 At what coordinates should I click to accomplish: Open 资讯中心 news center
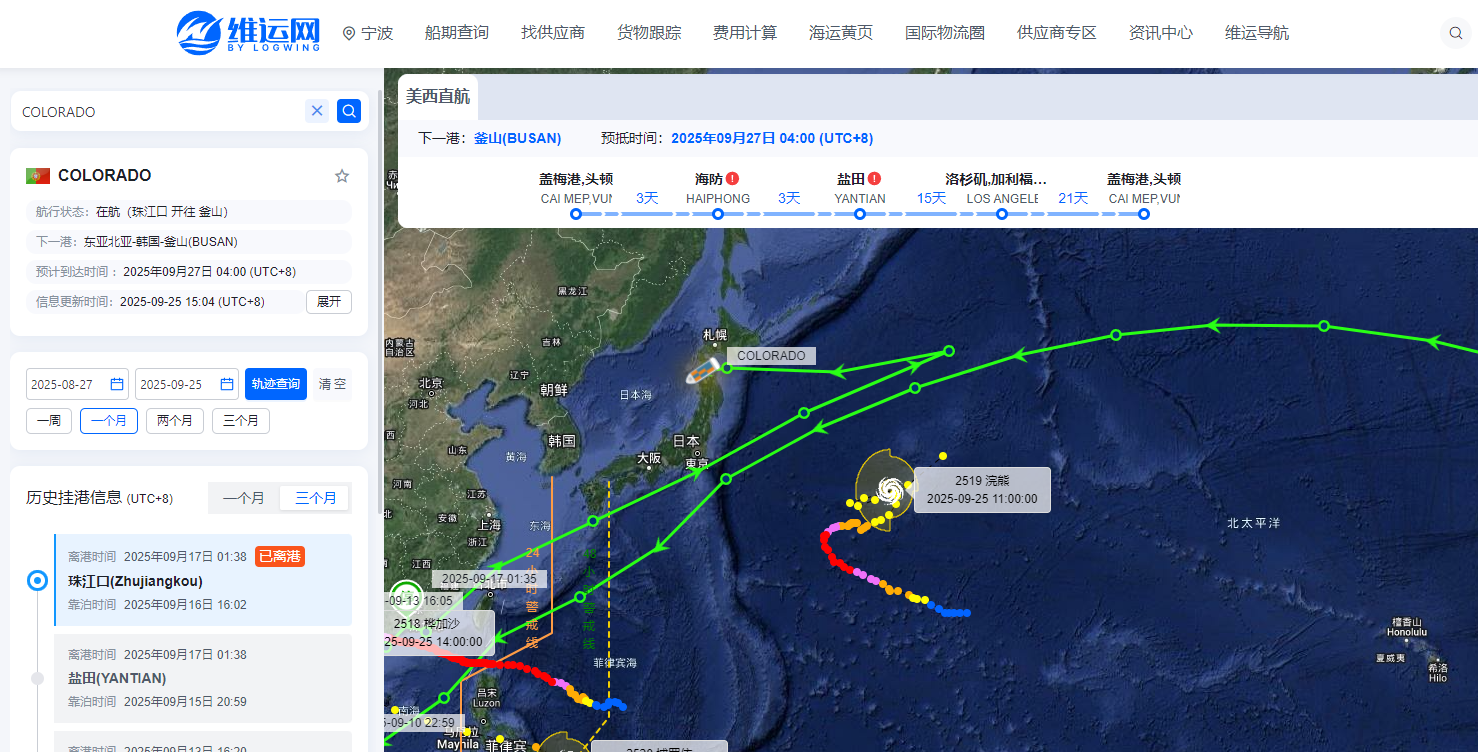pos(1161,33)
